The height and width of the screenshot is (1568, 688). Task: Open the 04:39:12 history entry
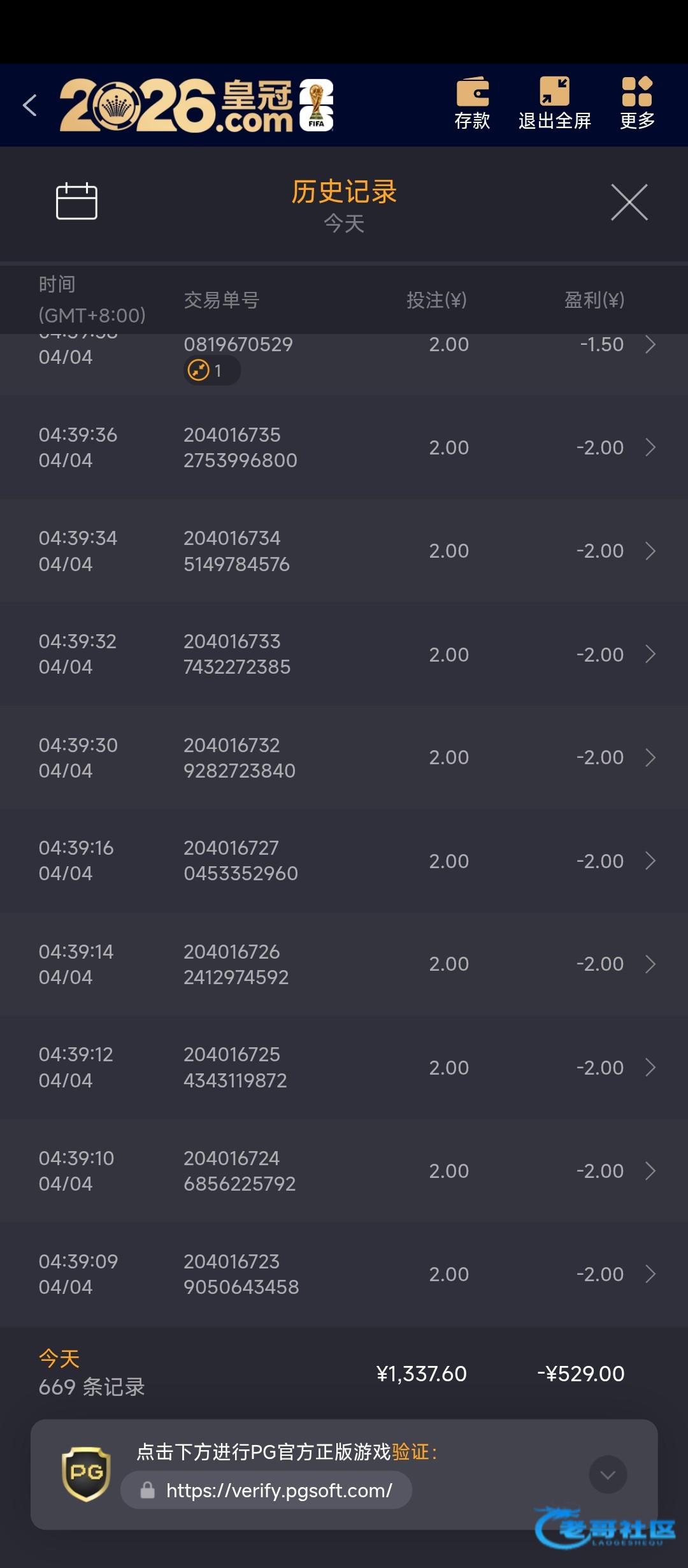pos(344,1067)
